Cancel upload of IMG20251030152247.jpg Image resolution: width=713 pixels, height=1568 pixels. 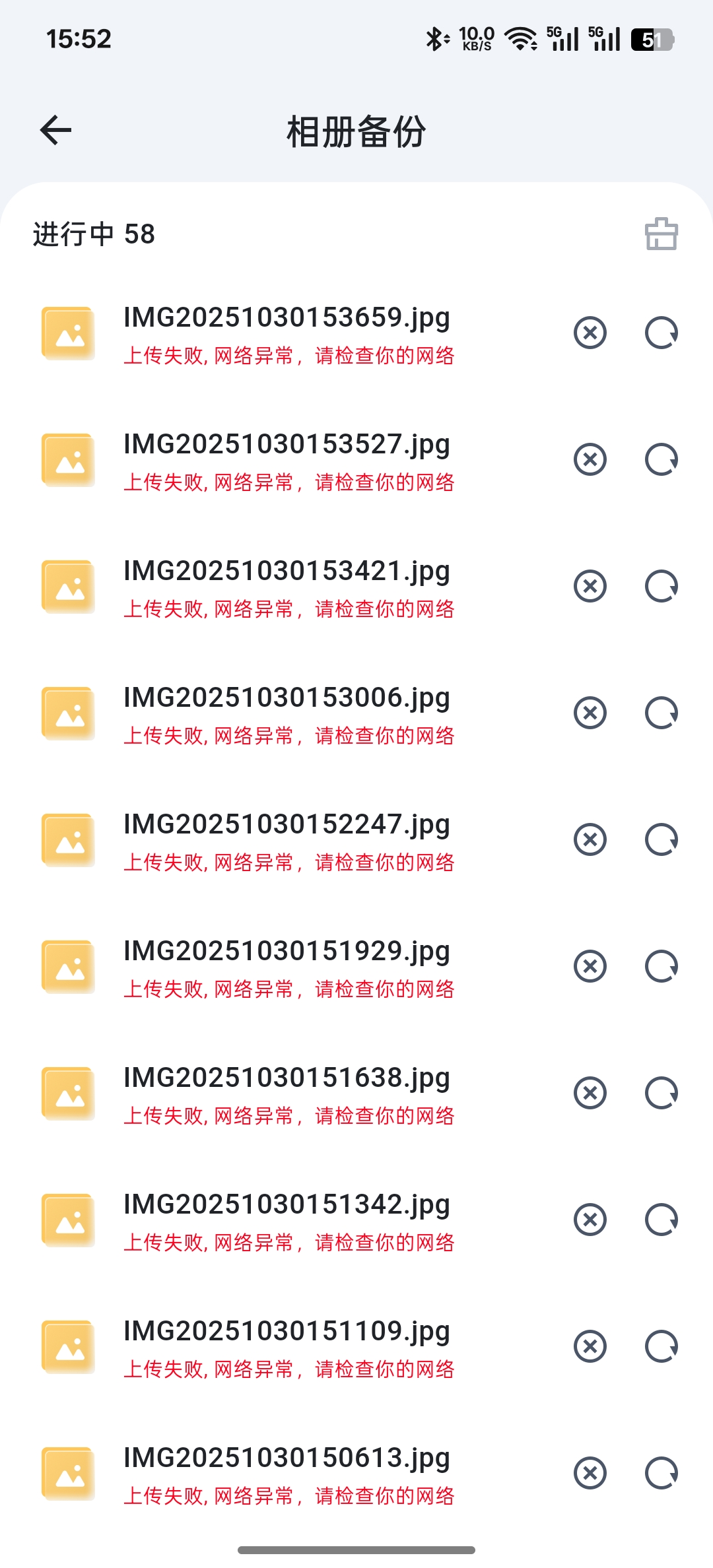tap(590, 841)
